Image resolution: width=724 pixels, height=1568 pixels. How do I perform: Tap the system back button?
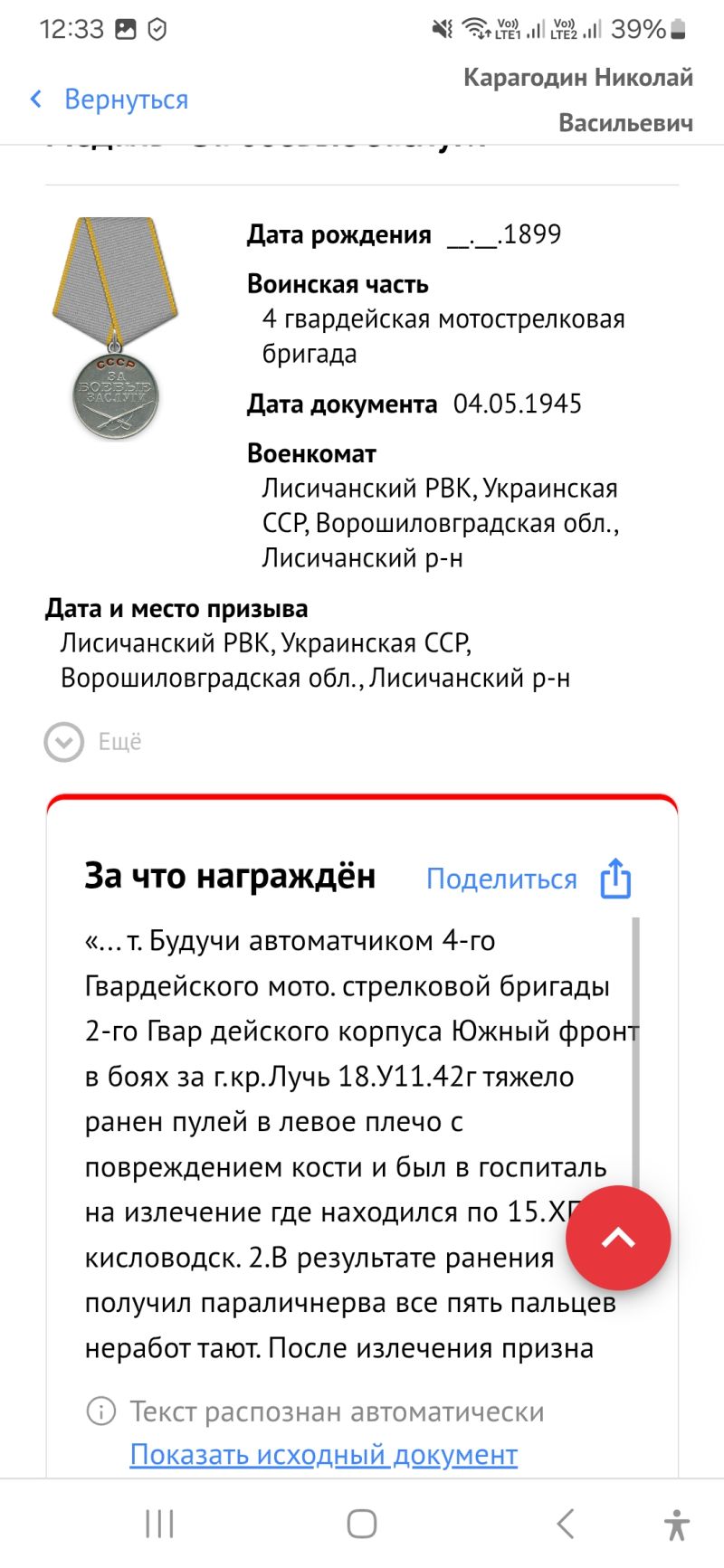[565, 1524]
